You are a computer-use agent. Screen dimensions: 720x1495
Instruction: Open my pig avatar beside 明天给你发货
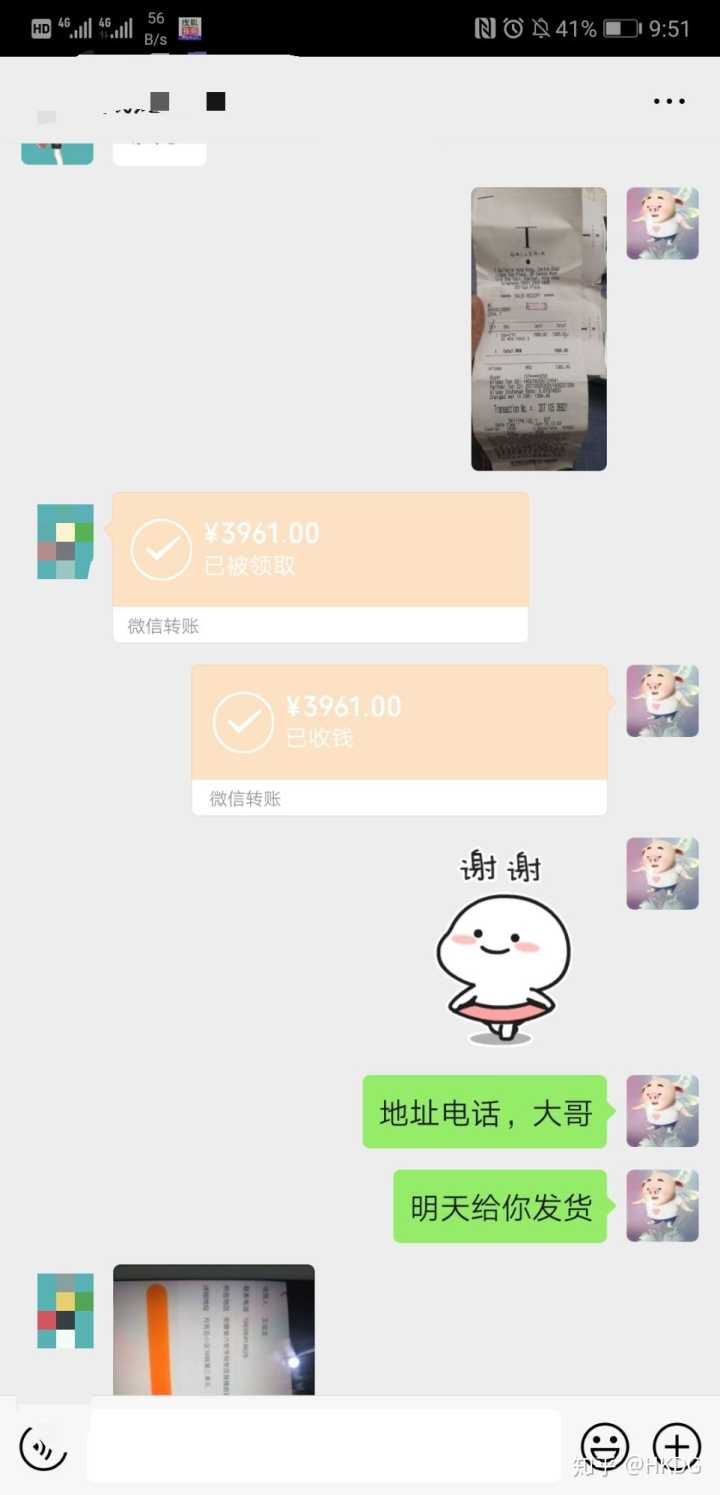(x=662, y=1206)
